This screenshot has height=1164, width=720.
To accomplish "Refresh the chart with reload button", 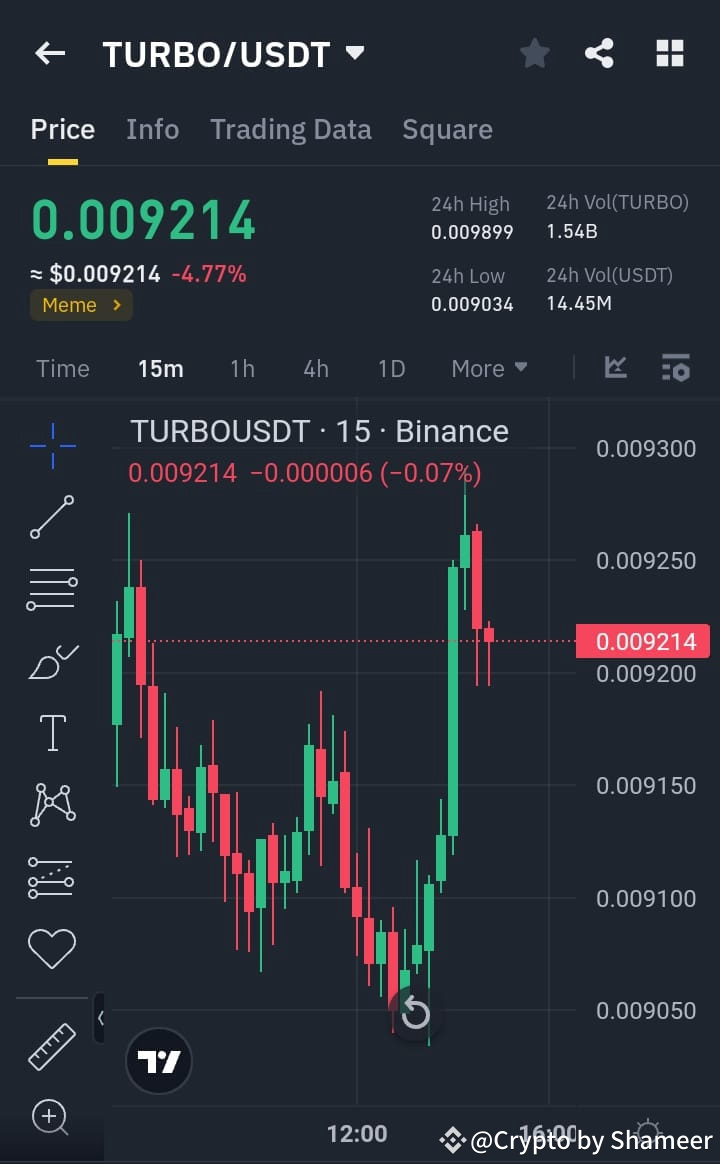I will click(413, 1013).
